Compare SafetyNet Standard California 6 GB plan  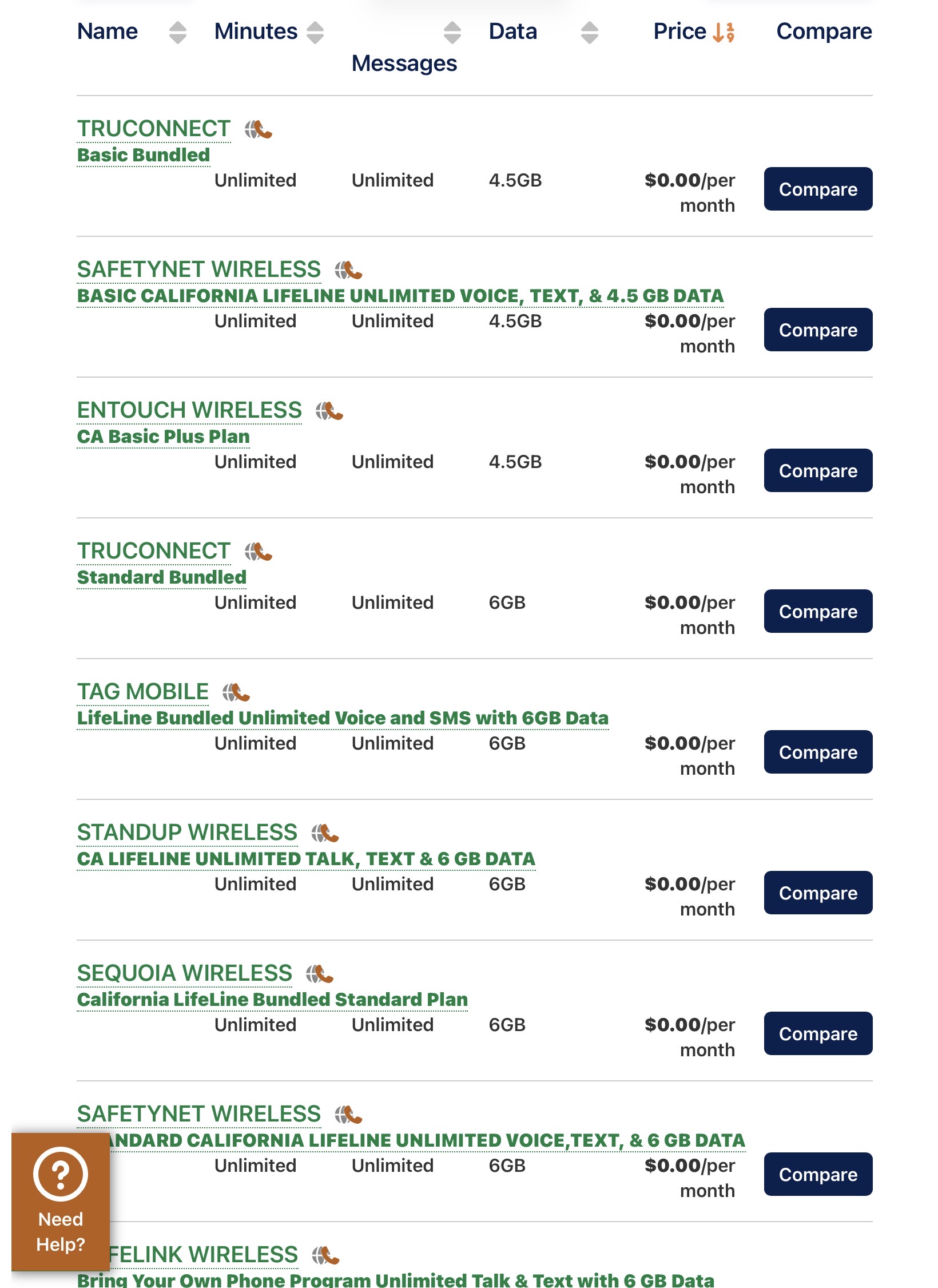coord(817,1175)
